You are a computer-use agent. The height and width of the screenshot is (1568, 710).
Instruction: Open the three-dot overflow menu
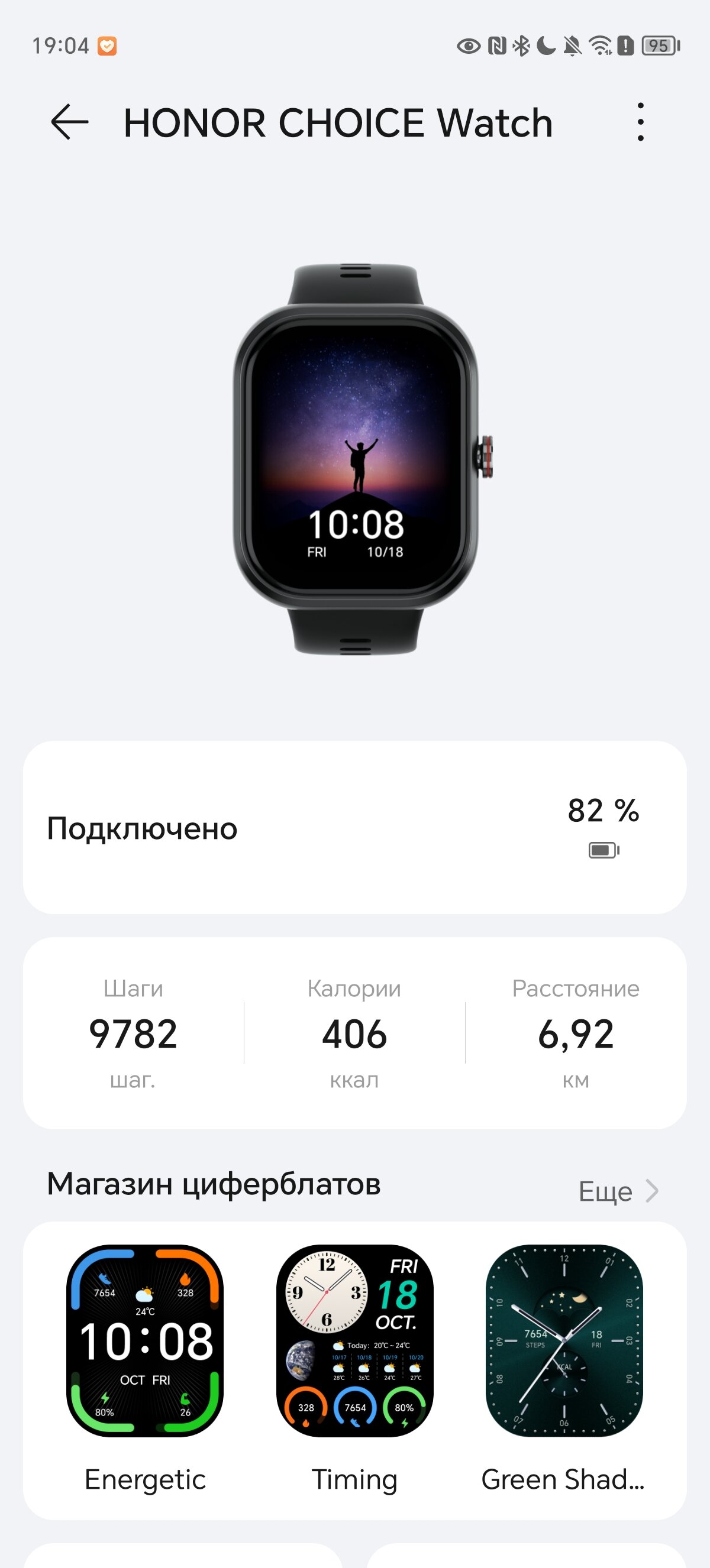640,122
